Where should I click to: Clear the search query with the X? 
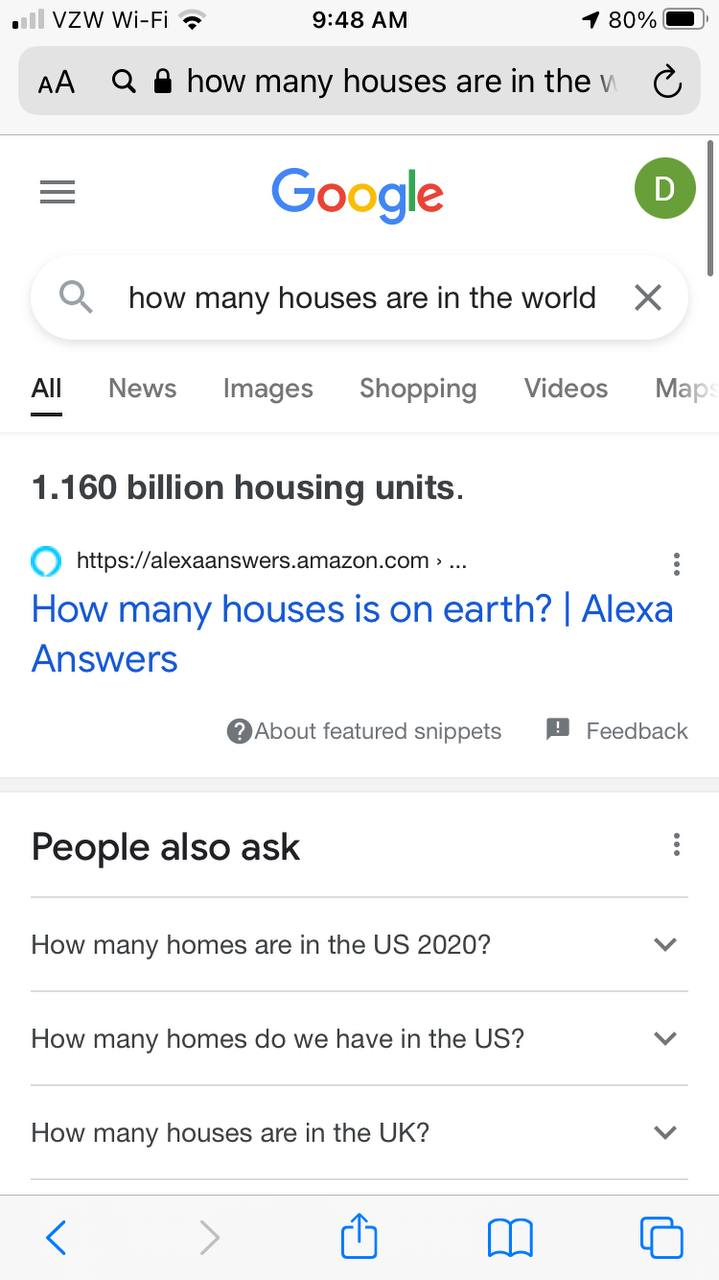648,297
